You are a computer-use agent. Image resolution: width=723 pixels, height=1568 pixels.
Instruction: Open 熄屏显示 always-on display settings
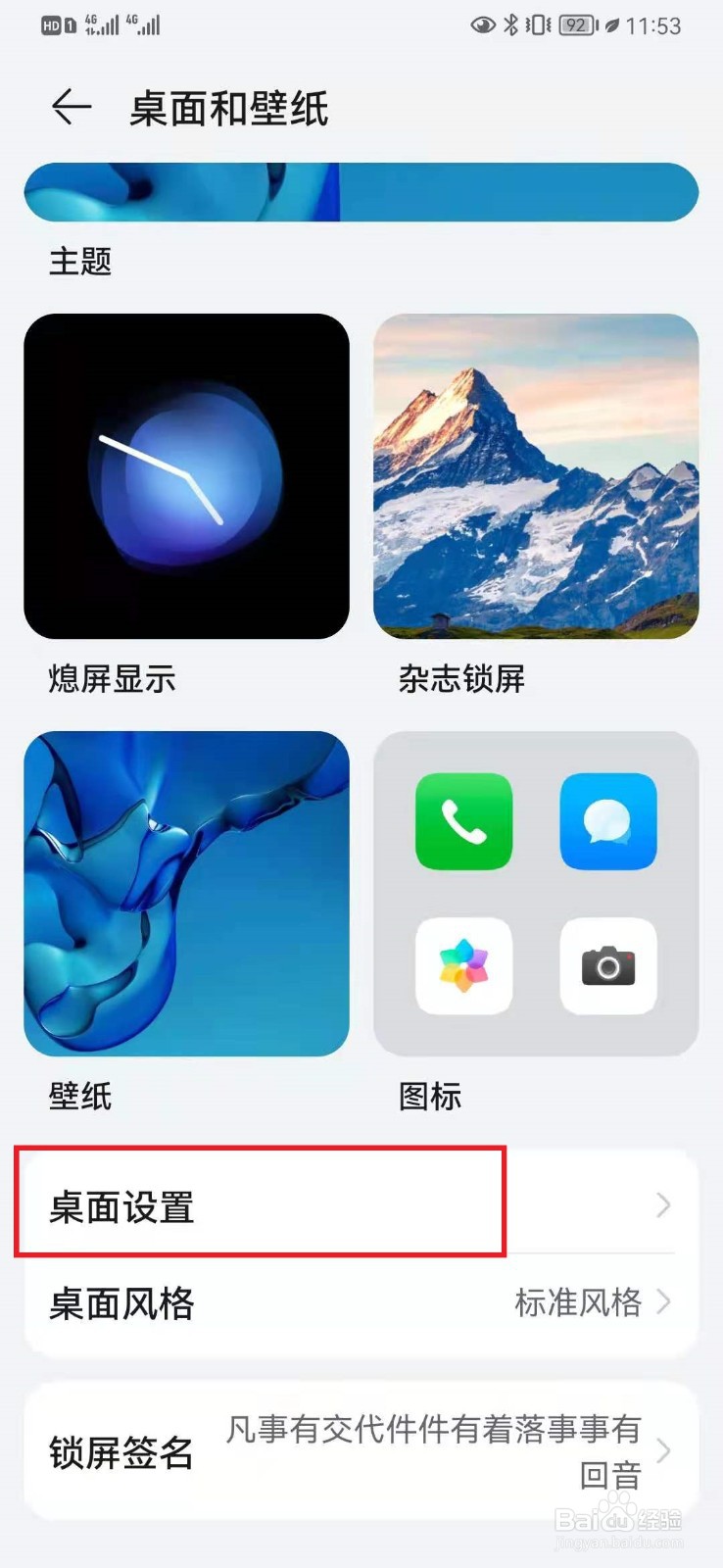pos(186,477)
